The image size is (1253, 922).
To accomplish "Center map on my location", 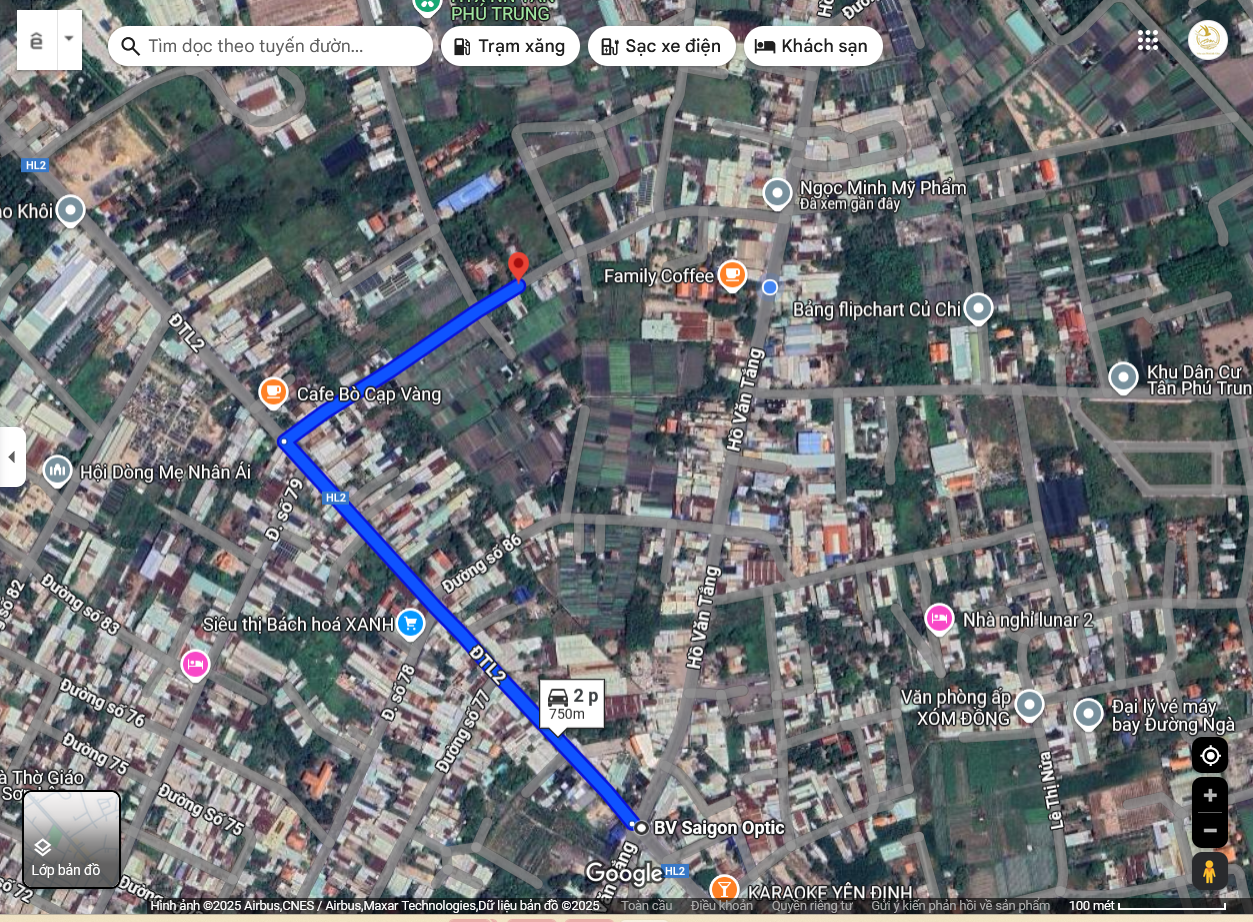I will [1210, 755].
